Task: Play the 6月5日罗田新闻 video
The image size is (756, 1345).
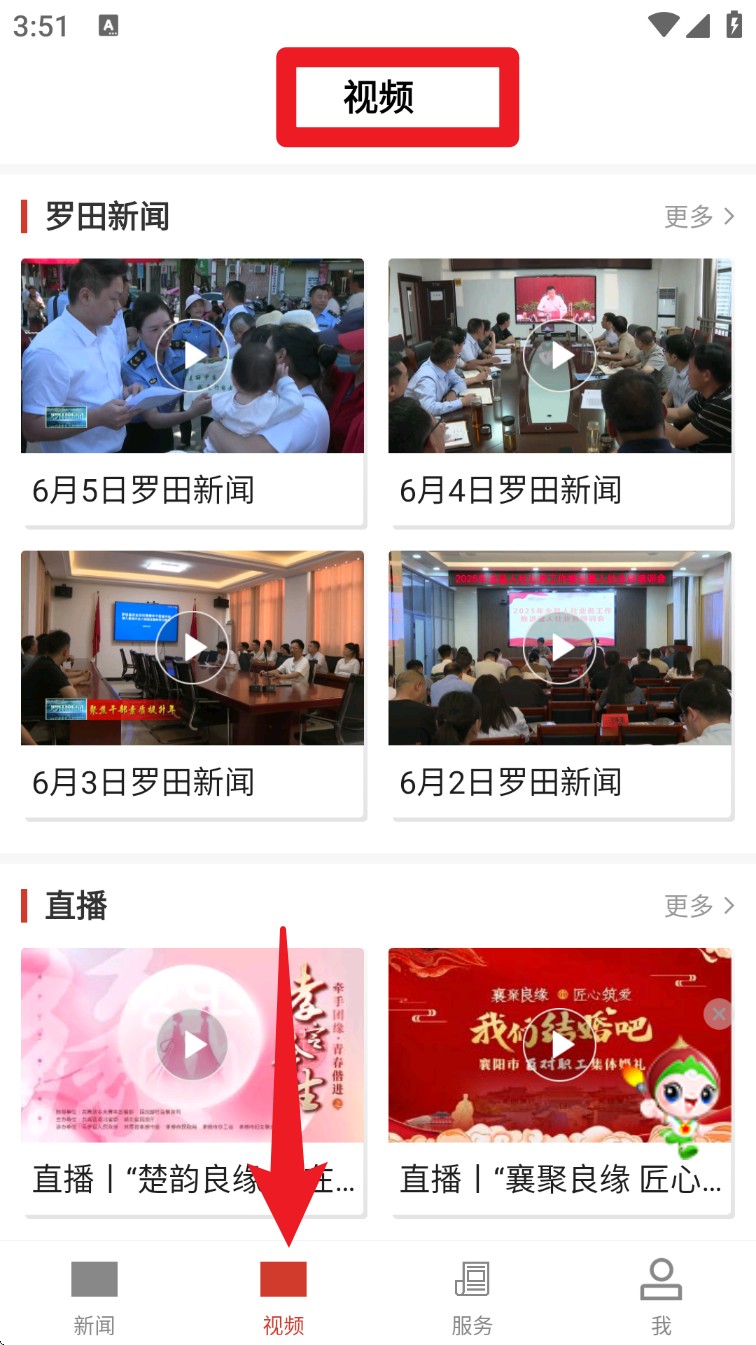Action: click(192, 355)
